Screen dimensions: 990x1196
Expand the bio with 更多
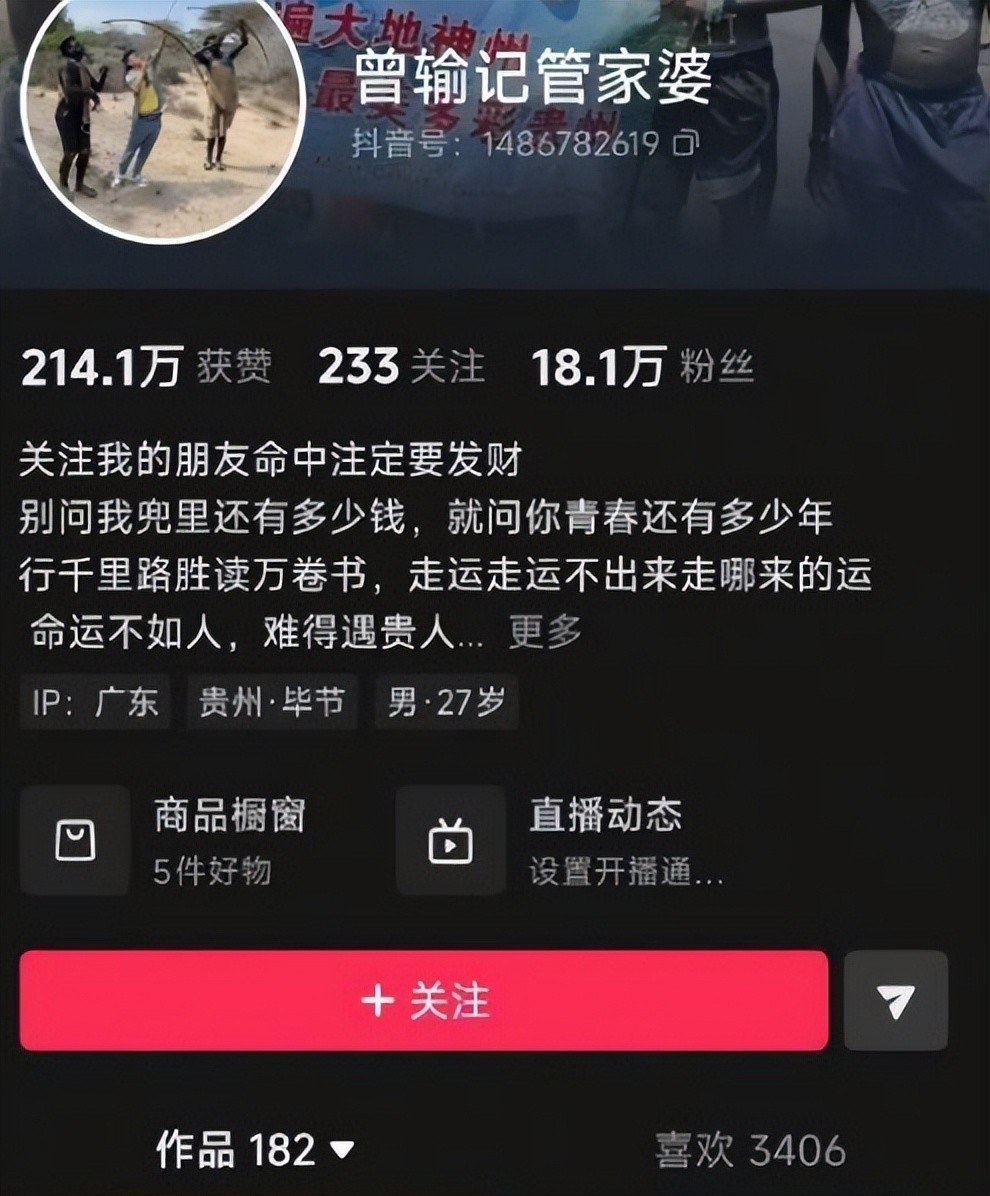(x=545, y=632)
